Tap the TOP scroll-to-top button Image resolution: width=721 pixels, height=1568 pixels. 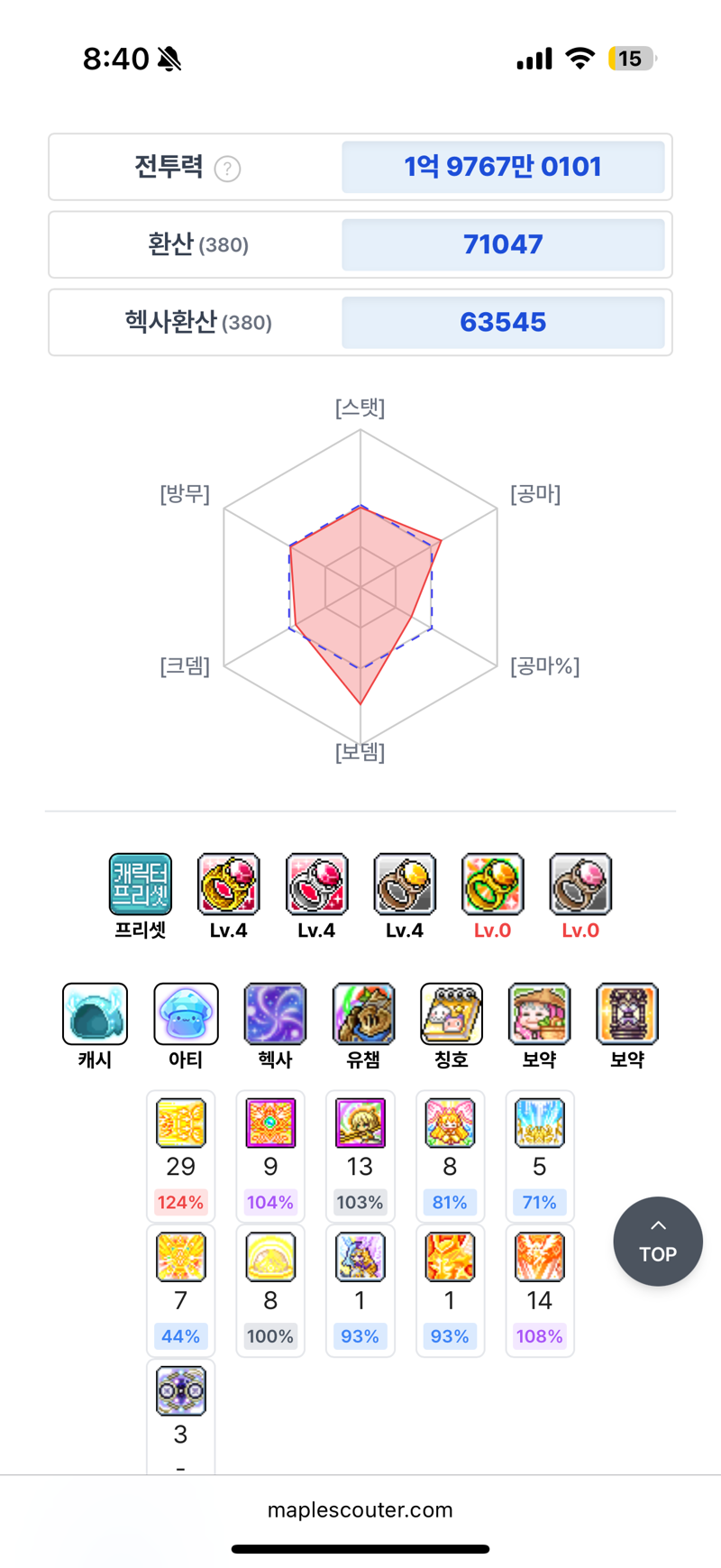658,1241
